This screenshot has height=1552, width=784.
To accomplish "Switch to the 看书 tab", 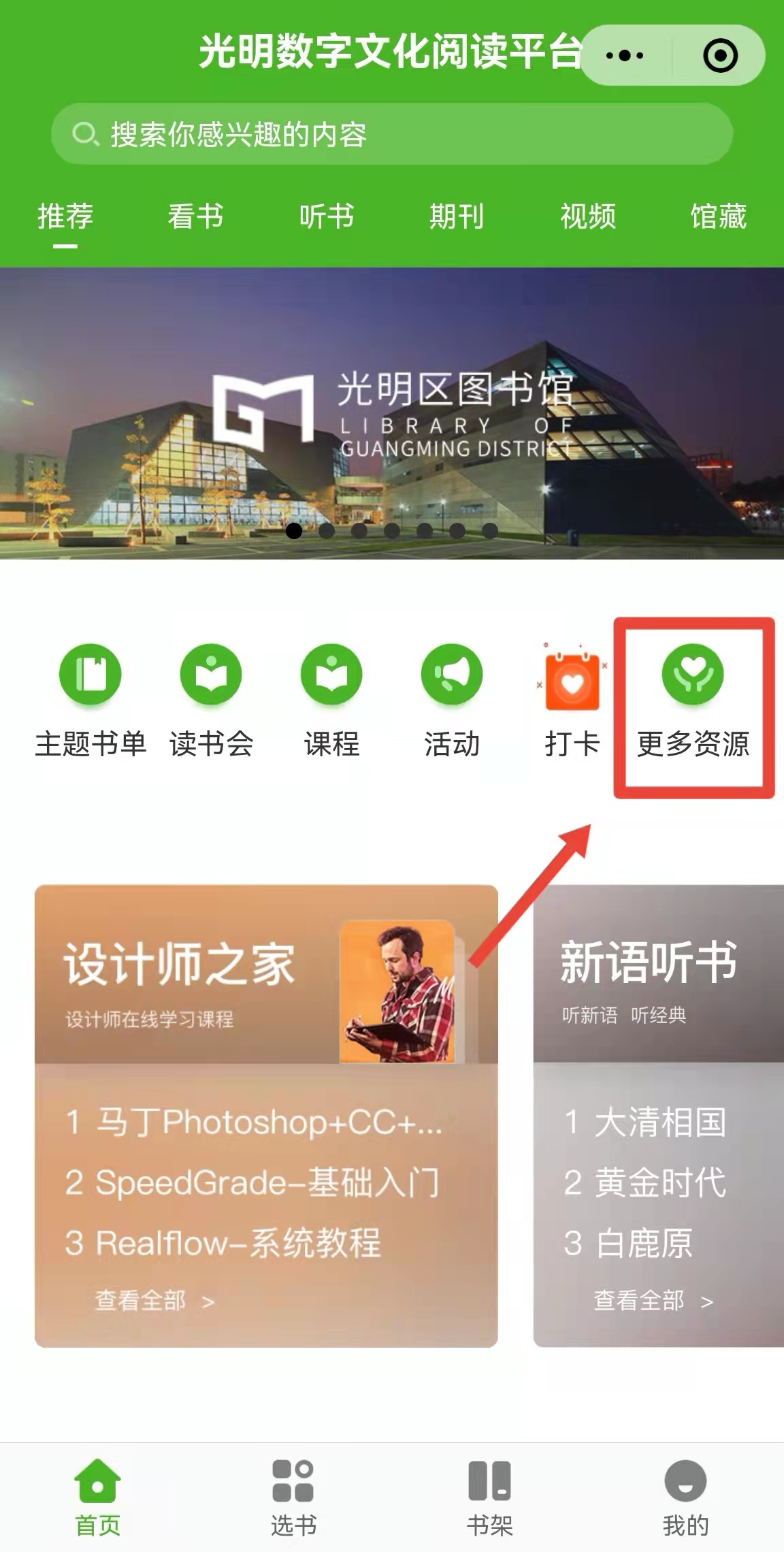I will click(195, 217).
